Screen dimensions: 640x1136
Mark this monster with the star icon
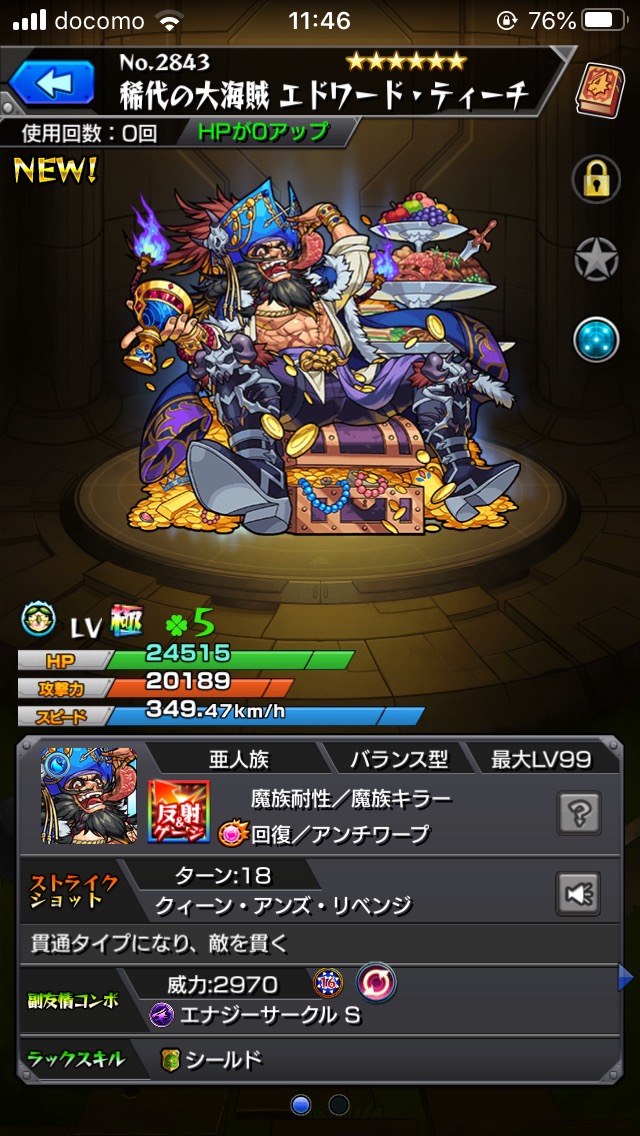coord(597,259)
